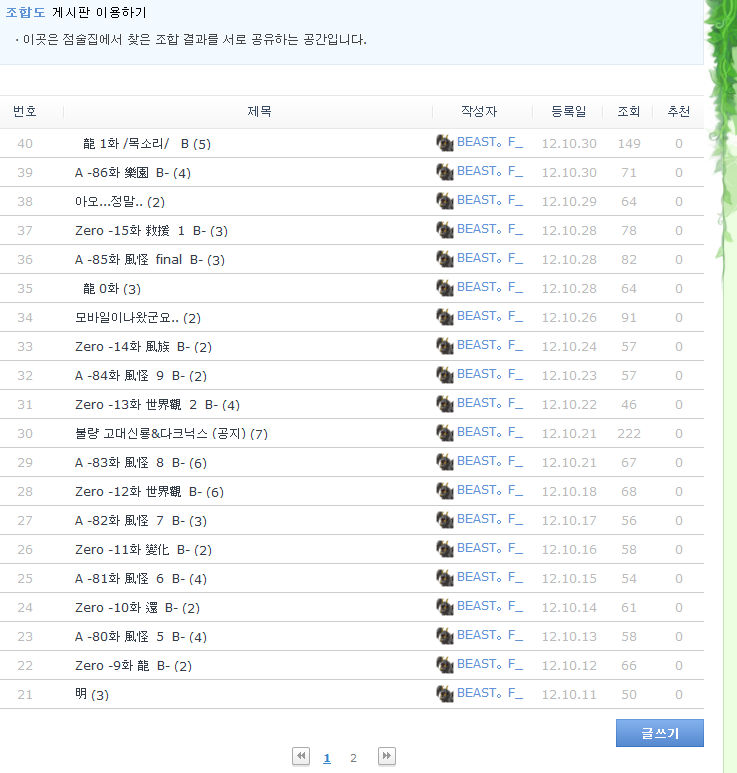Viewport: 737px width, 773px height.
Task: Open post '龍 0화'
Action: [x=102, y=289]
